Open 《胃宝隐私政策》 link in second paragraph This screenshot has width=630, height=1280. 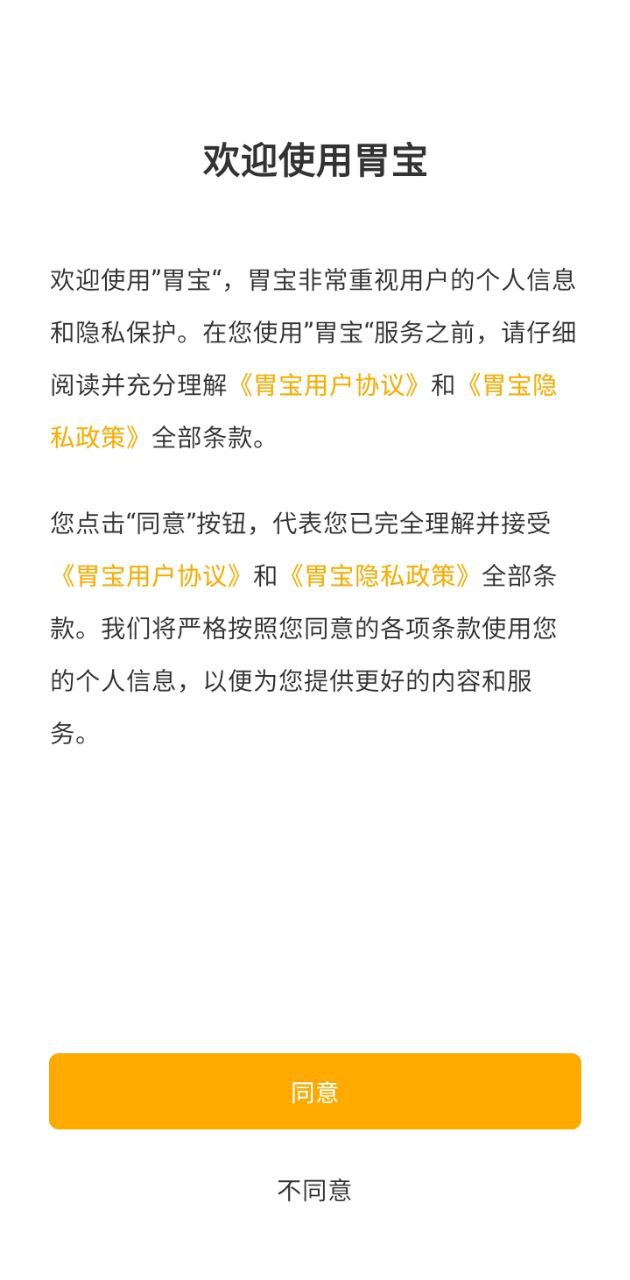pyautogui.click(x=378, y=575)
